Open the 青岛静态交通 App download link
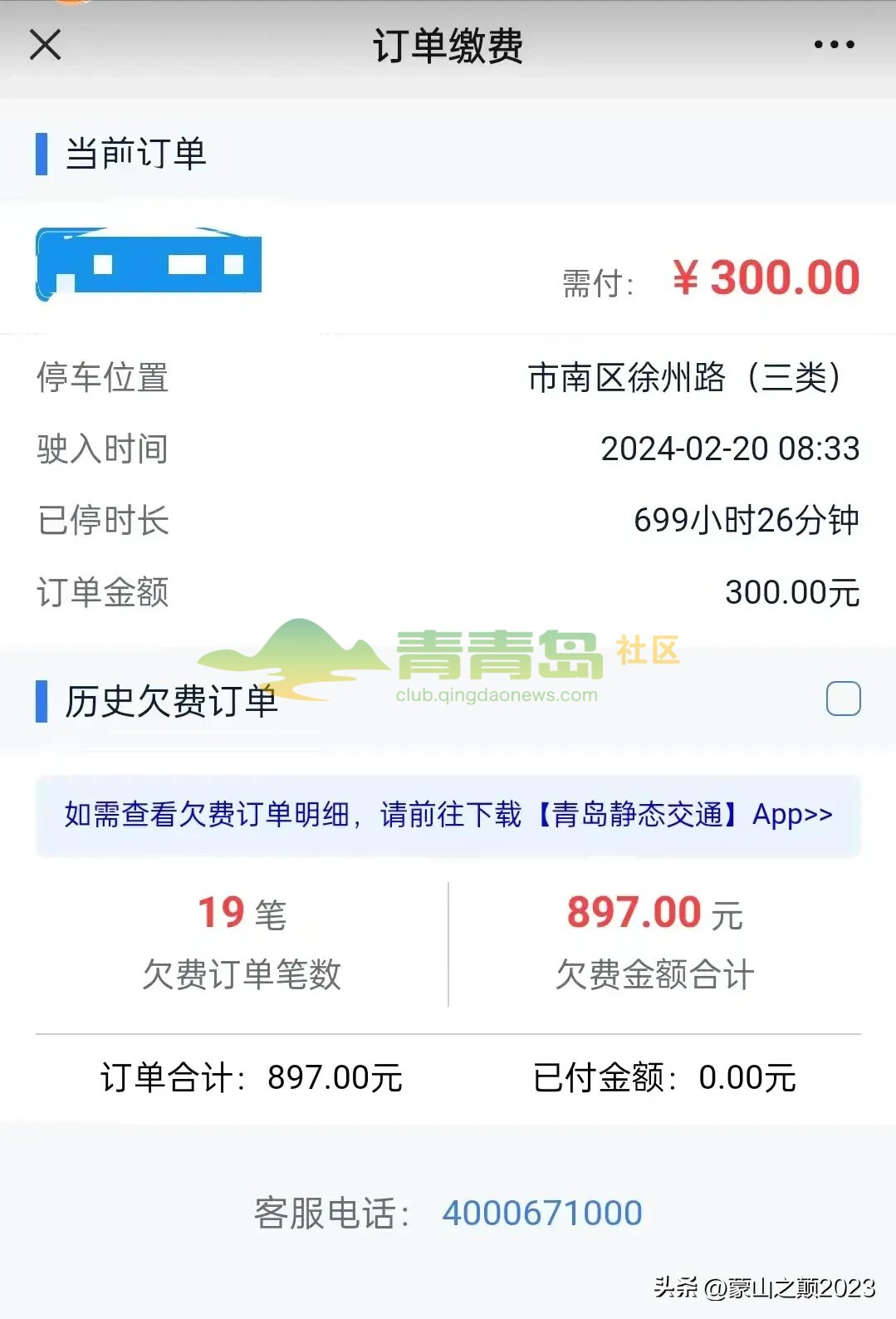Screen dimensions: 896x1319 click(448, 815)
